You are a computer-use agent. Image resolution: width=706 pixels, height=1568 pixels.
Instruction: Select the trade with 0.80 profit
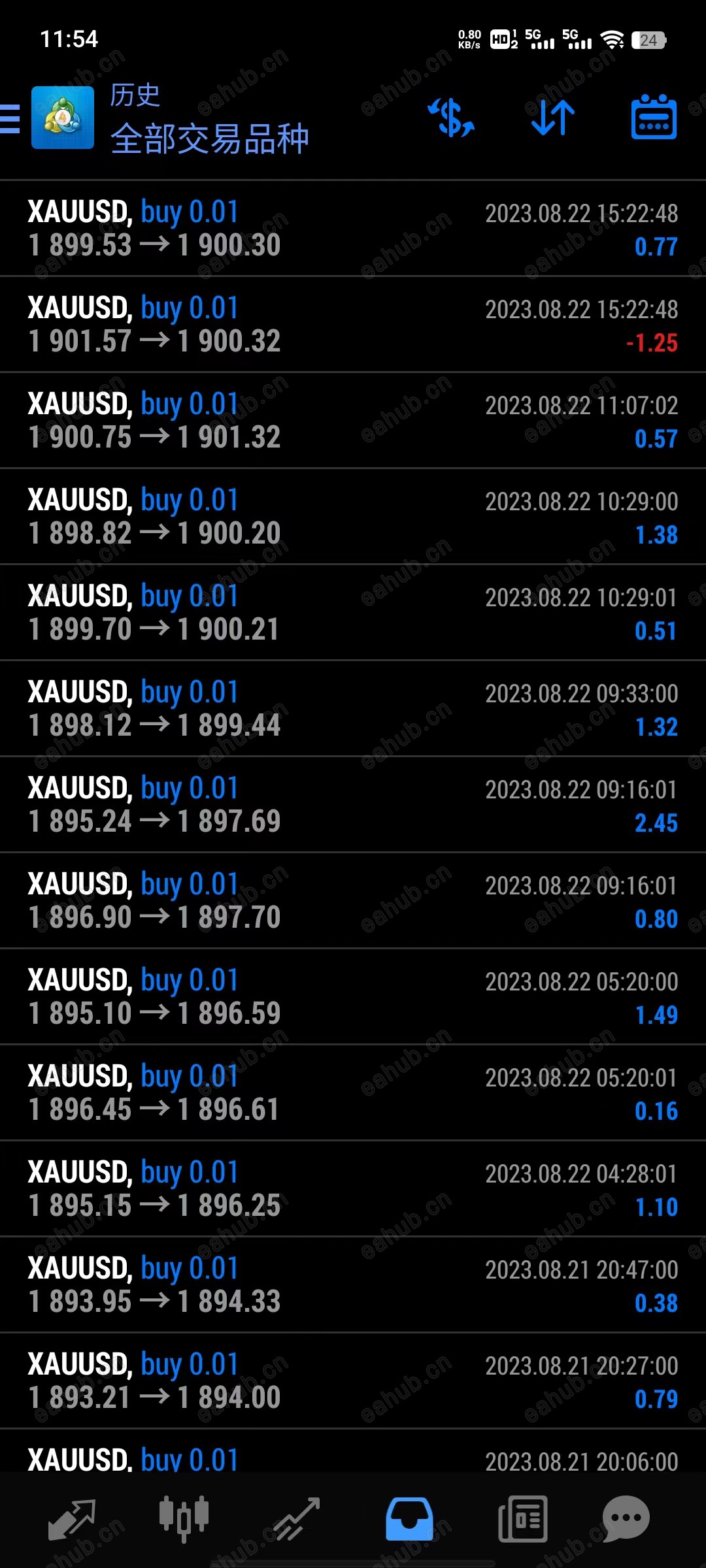[353, 901]
